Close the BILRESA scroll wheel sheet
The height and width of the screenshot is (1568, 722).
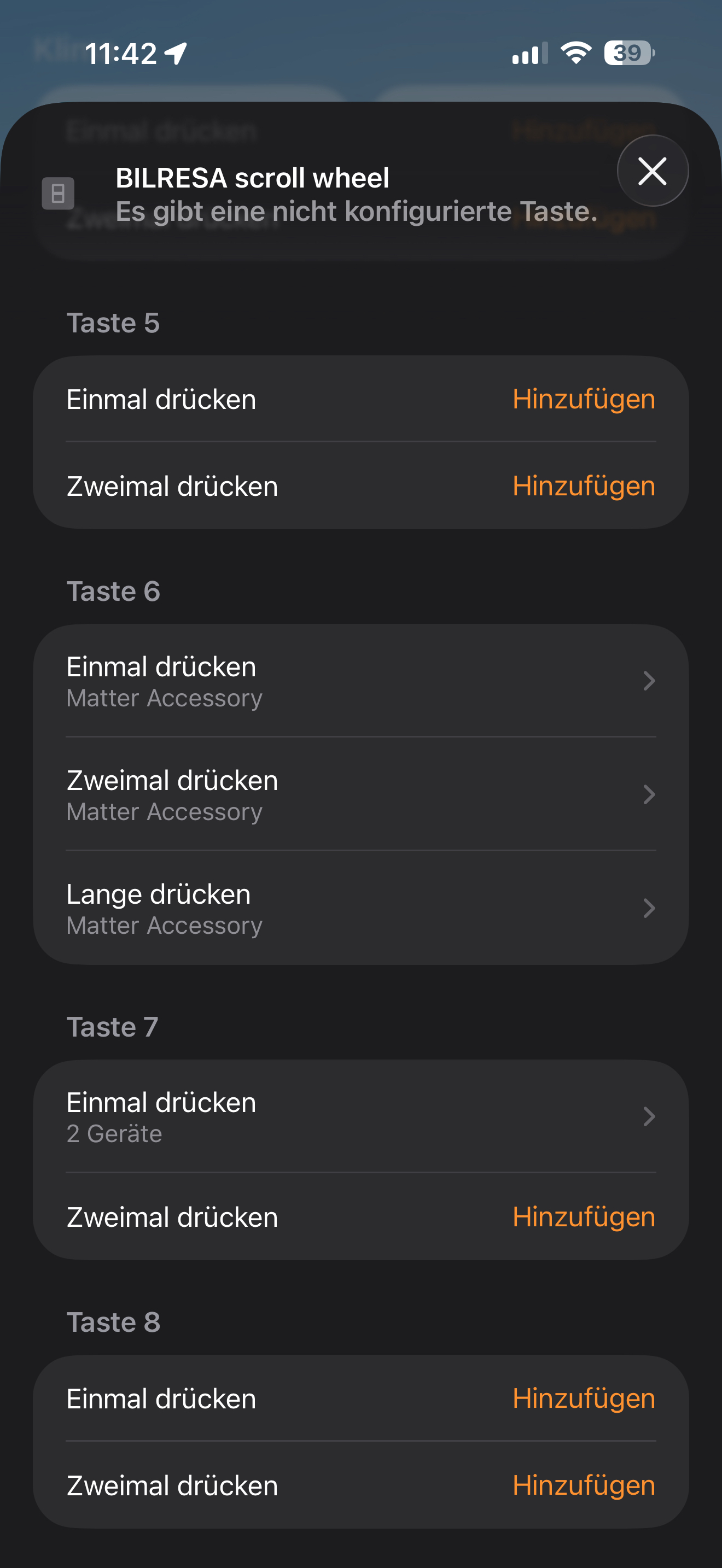(x=652, y=171)
